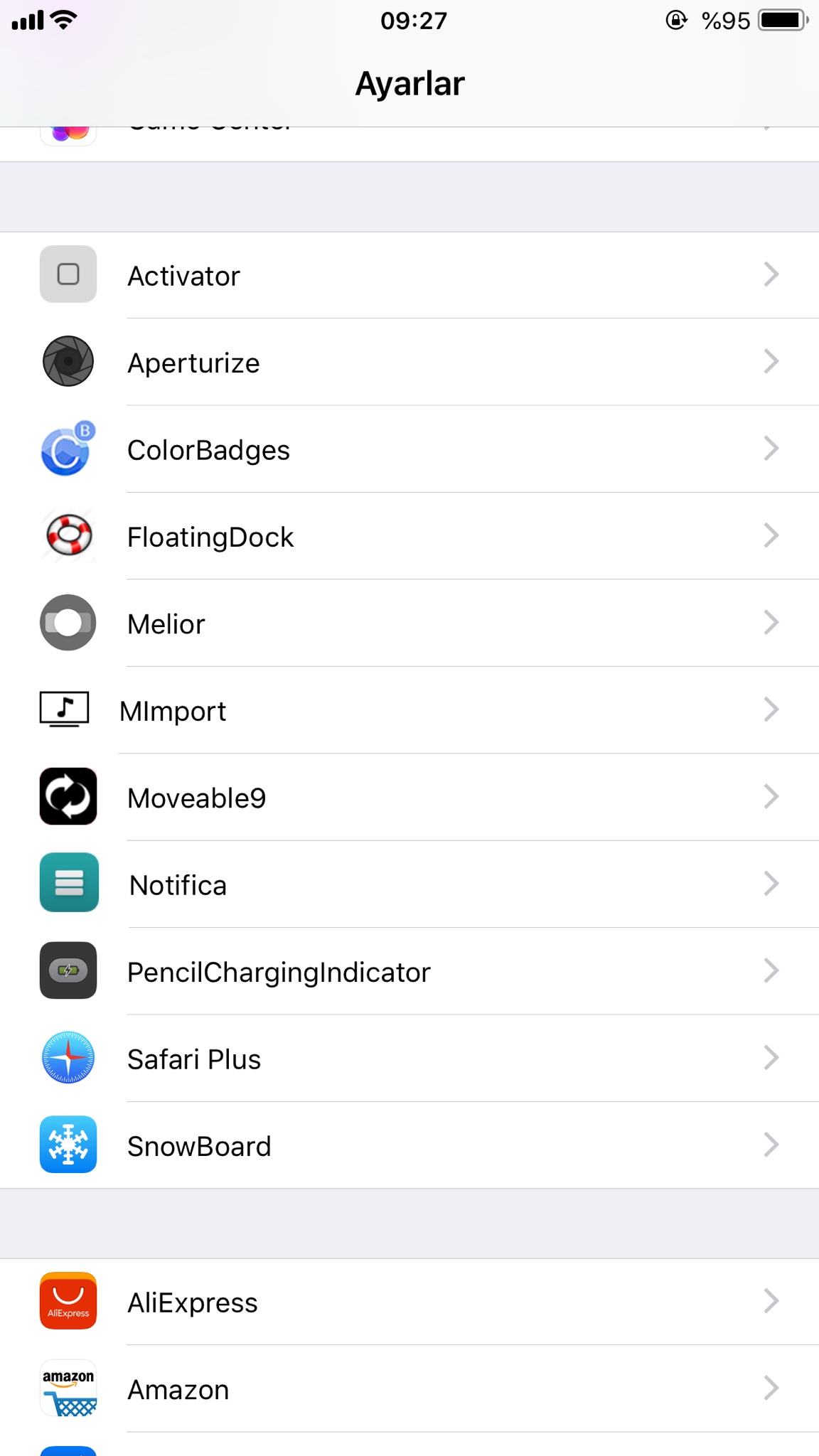Open Activator settings
Screen dimensions: 819x1456
[x=409, y=275]
